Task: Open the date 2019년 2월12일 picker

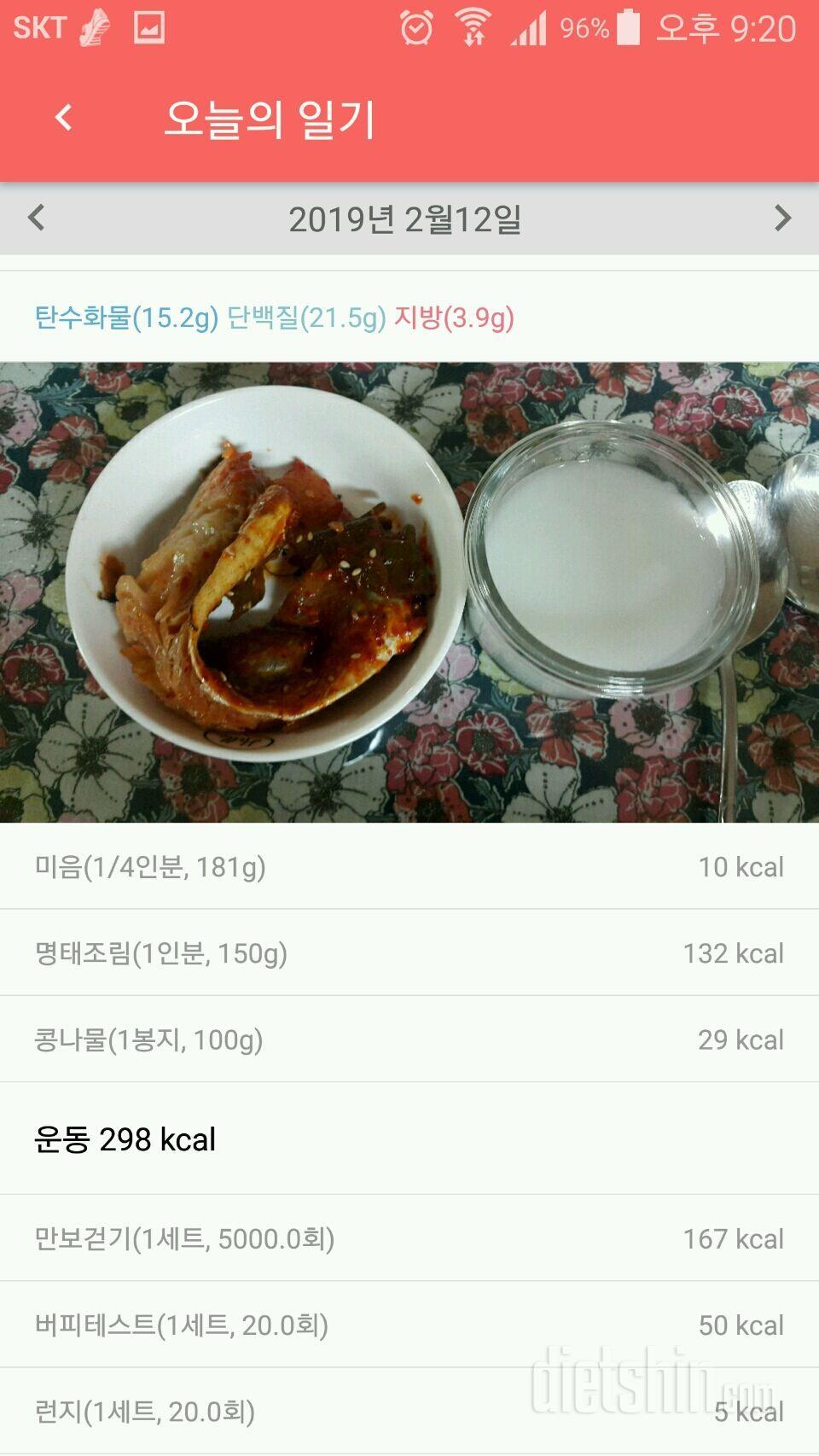Action: pyautogui.click(x=405, y=219)
